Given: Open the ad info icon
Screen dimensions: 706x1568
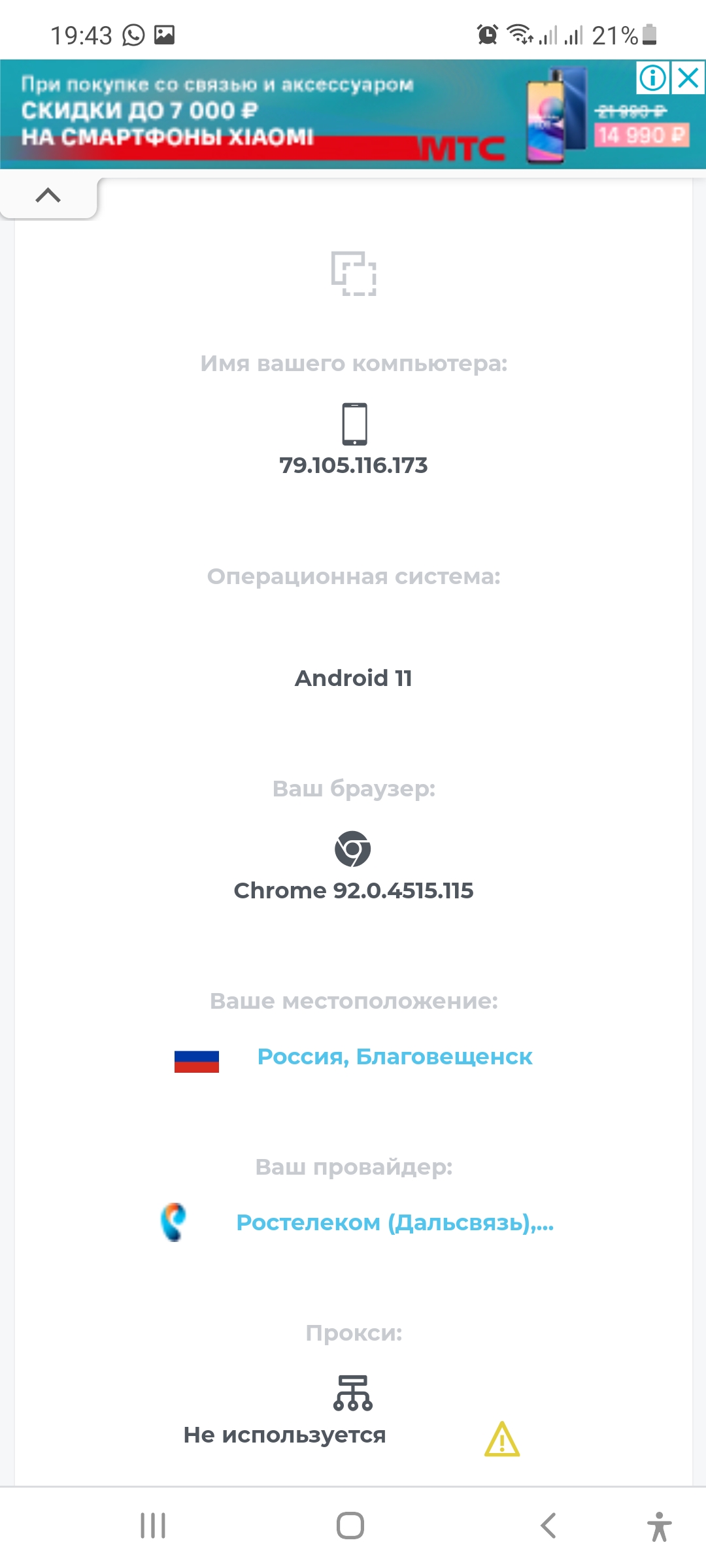Looking at the screenshot, I should pos(652,78).
